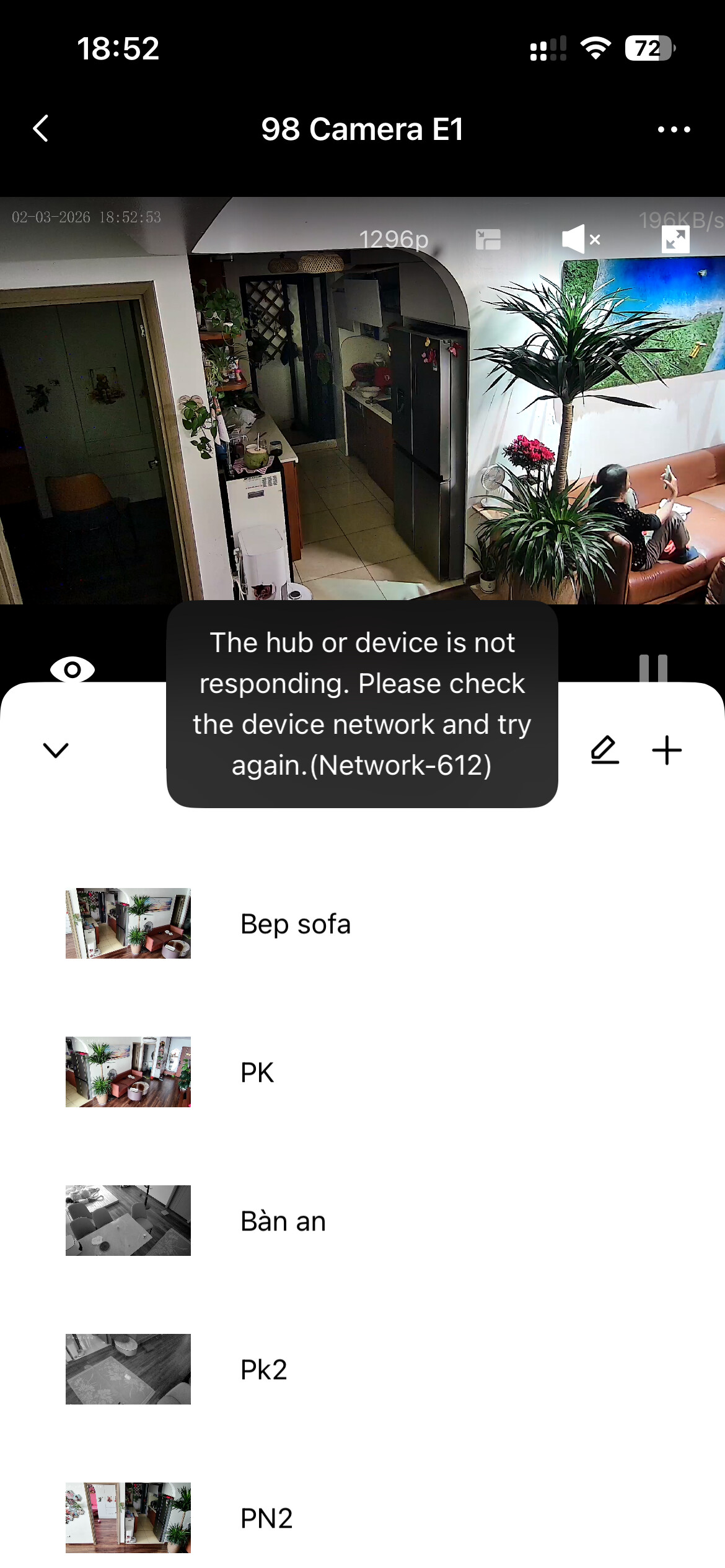The image size is (725, 1568).
Task: Select the Bep sofa preset
Action: point(295,924)
